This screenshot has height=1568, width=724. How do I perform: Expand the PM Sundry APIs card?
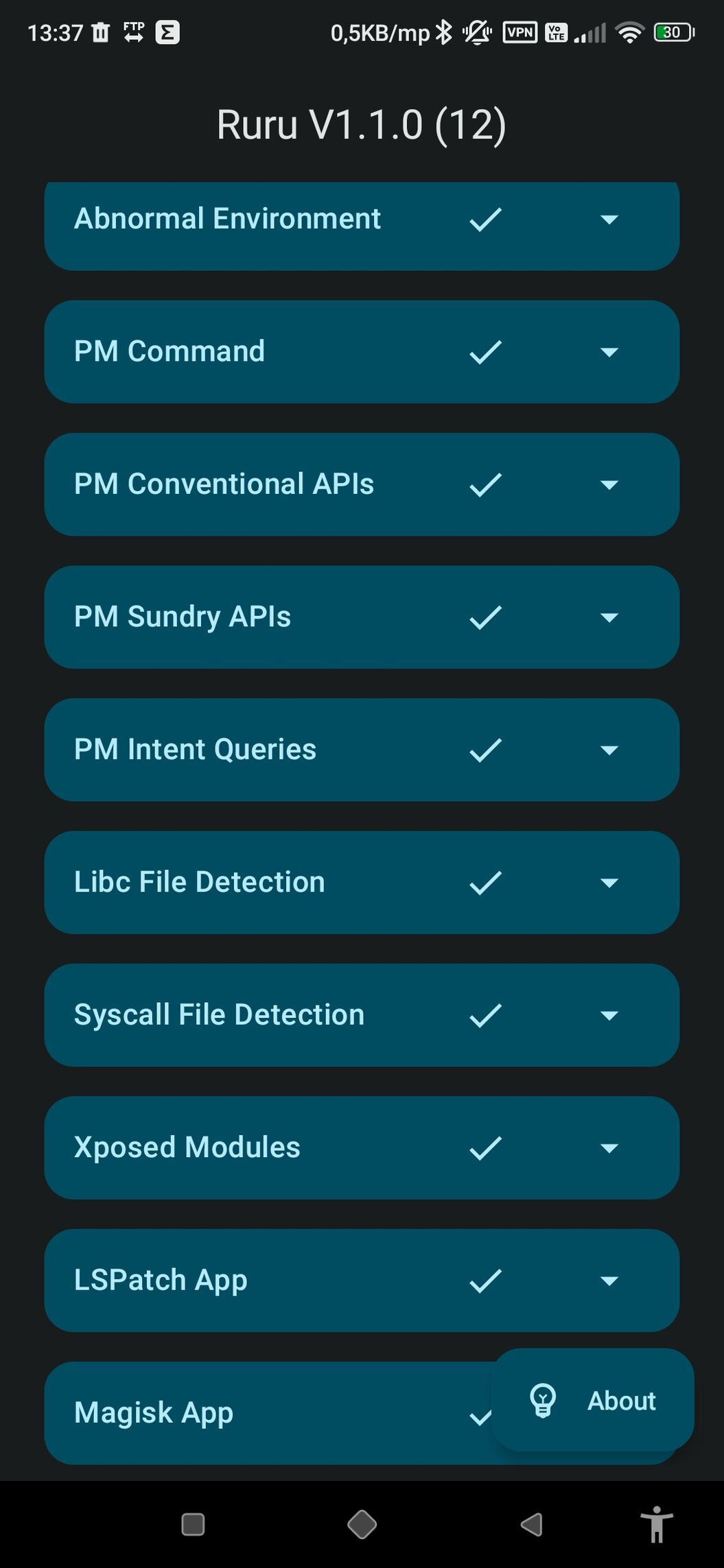(x=609, y=617)
